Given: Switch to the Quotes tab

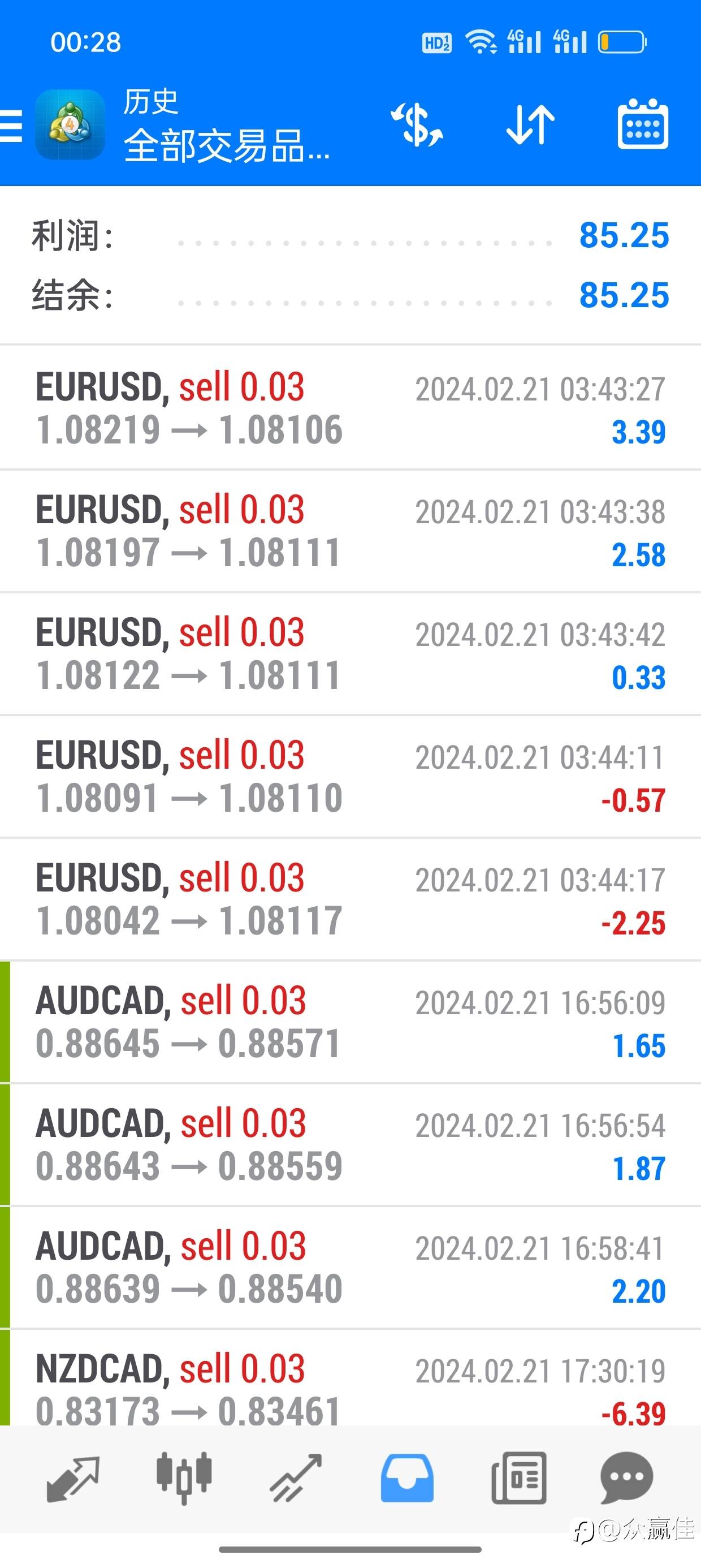Looking at the screenshot, I should tap(73, 1478).
